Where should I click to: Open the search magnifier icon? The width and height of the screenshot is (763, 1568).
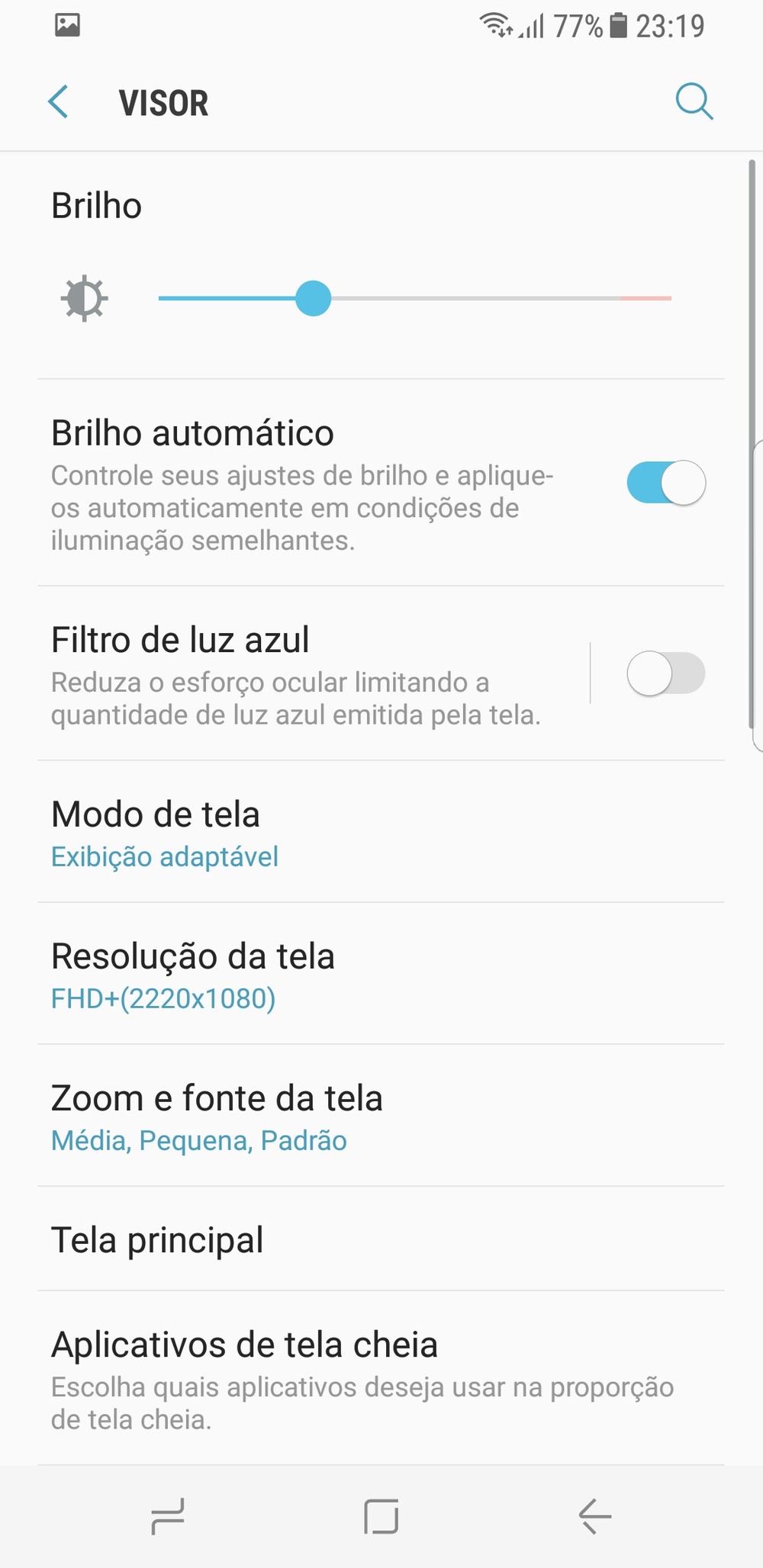click(694, 102)
